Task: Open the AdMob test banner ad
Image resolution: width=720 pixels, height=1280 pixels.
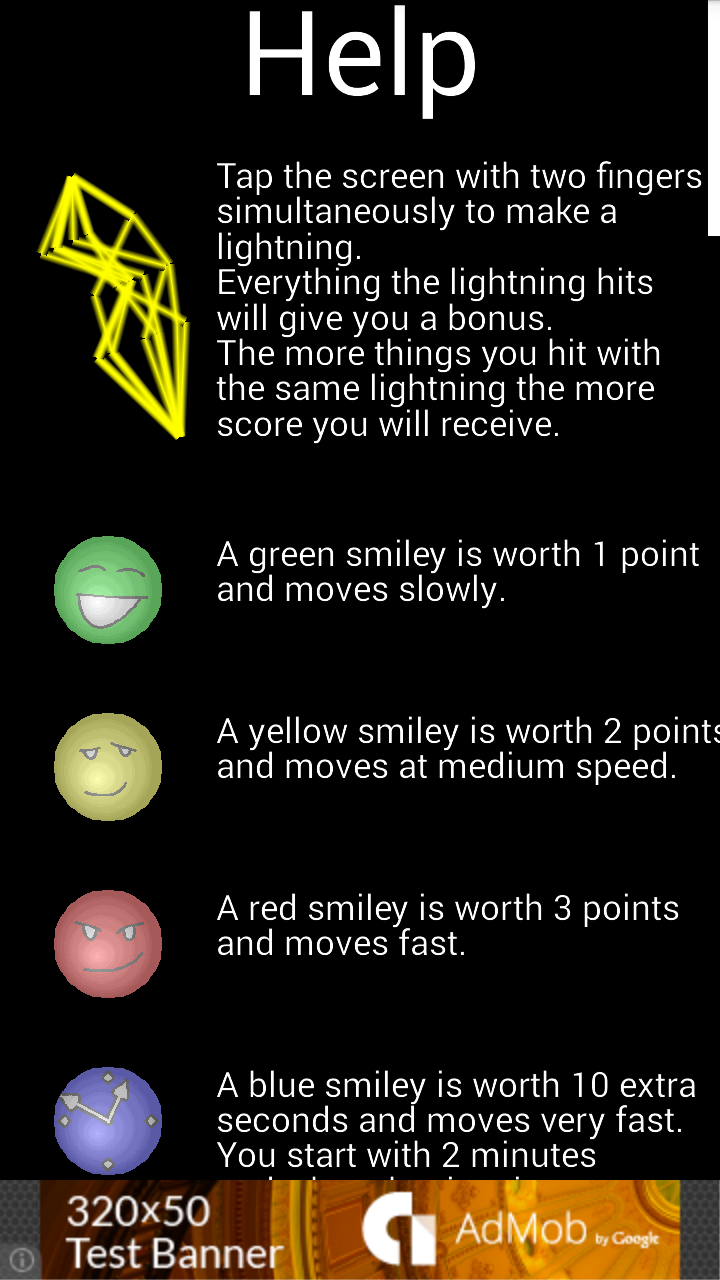Action: click(x=360, y=1230)
